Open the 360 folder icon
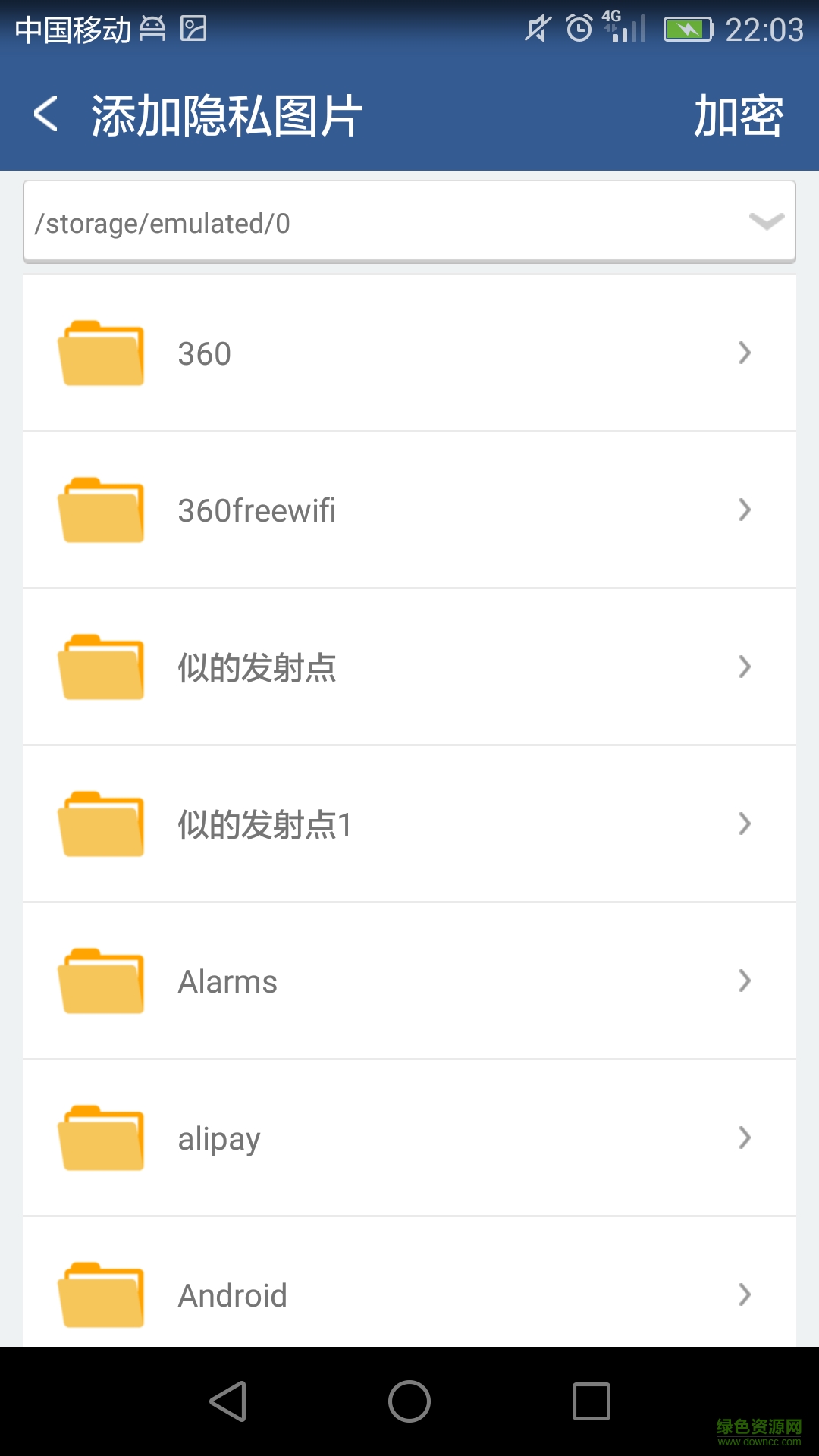819x1456 pixels. click(x=99, y=353)
